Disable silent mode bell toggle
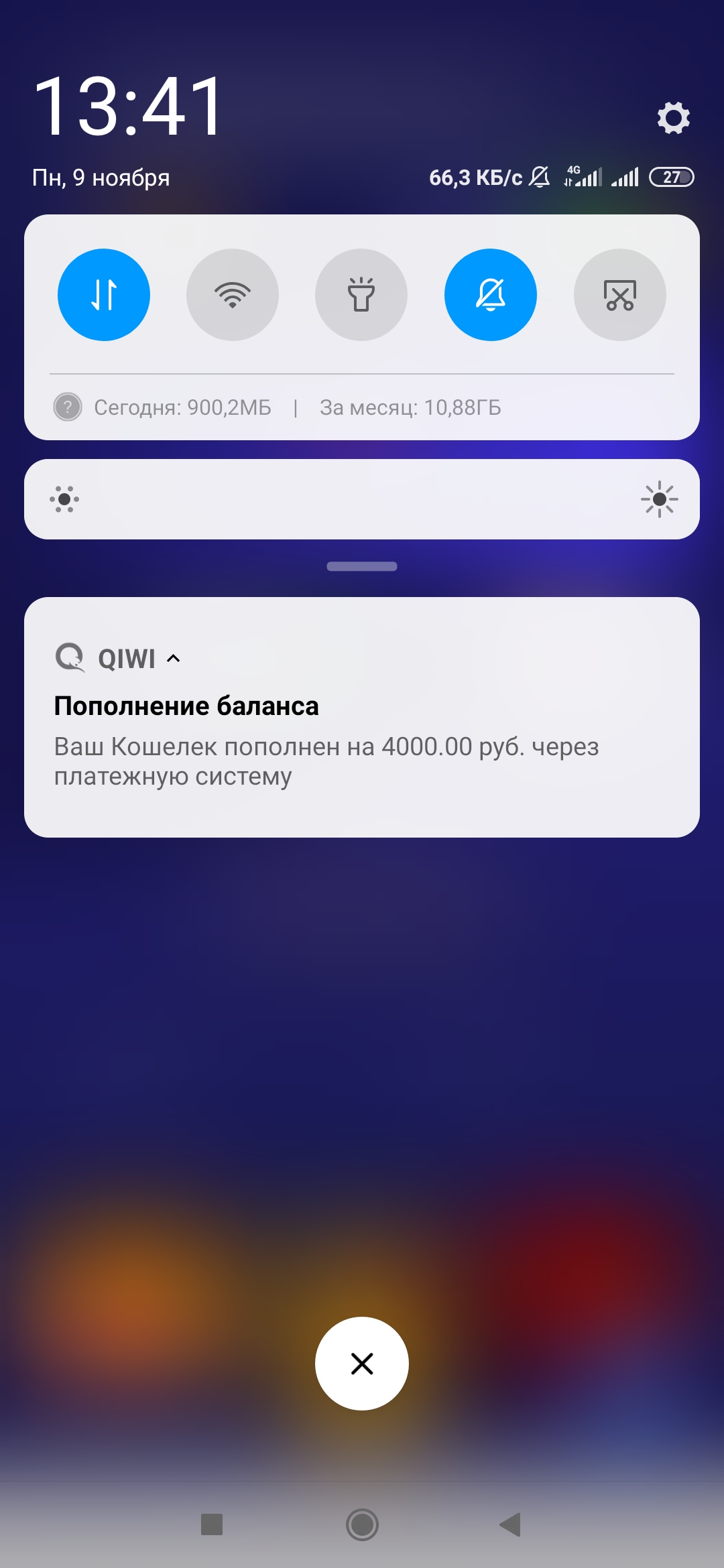Image resolution: width=724 pixels, height=1568 pixels. point(491,295)
